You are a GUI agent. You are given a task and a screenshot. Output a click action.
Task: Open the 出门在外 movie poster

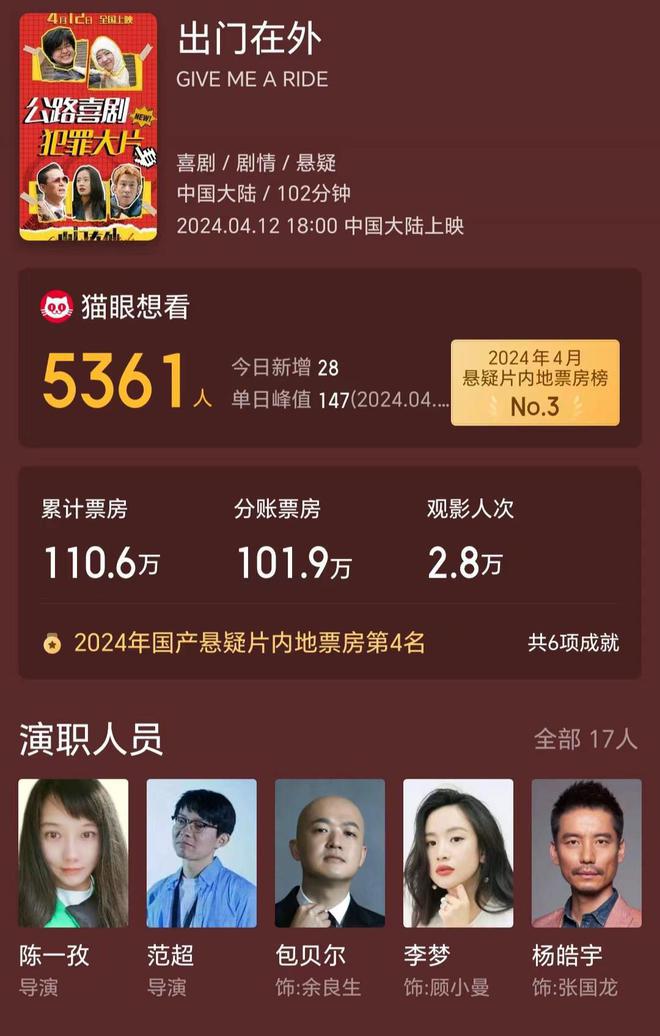click(88, 126)
